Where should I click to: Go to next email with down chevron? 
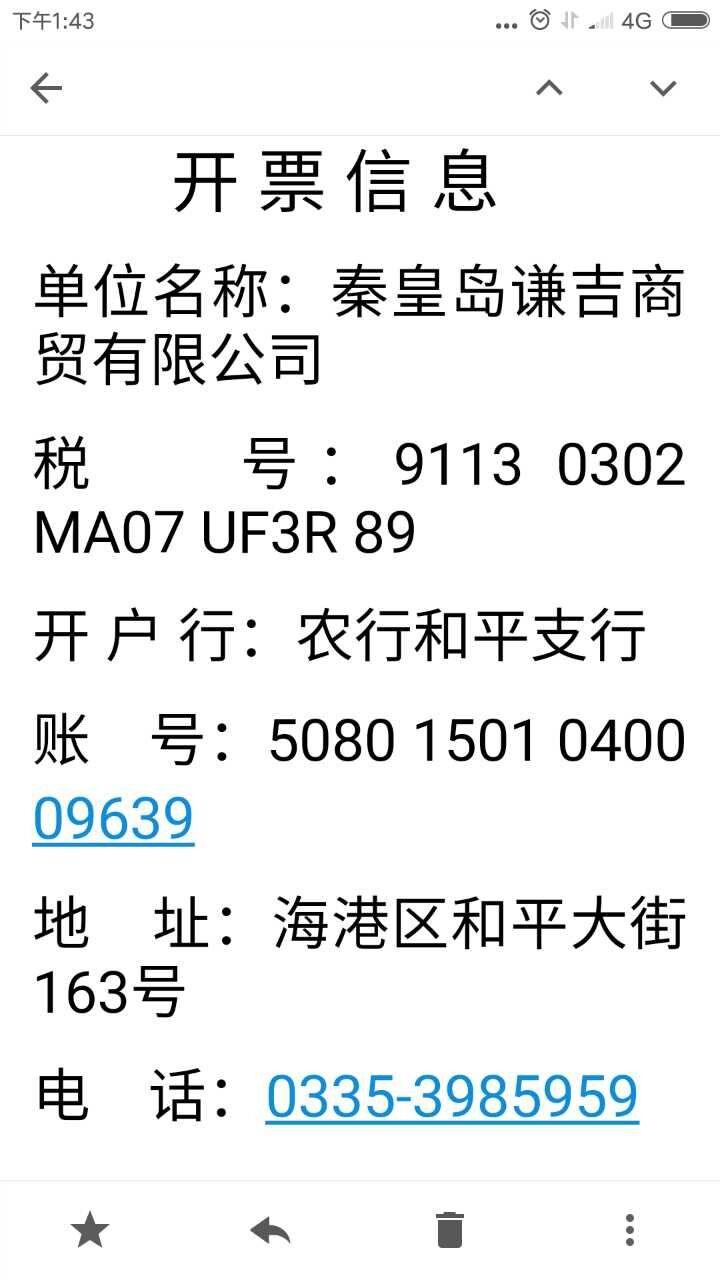pos(663,88)
